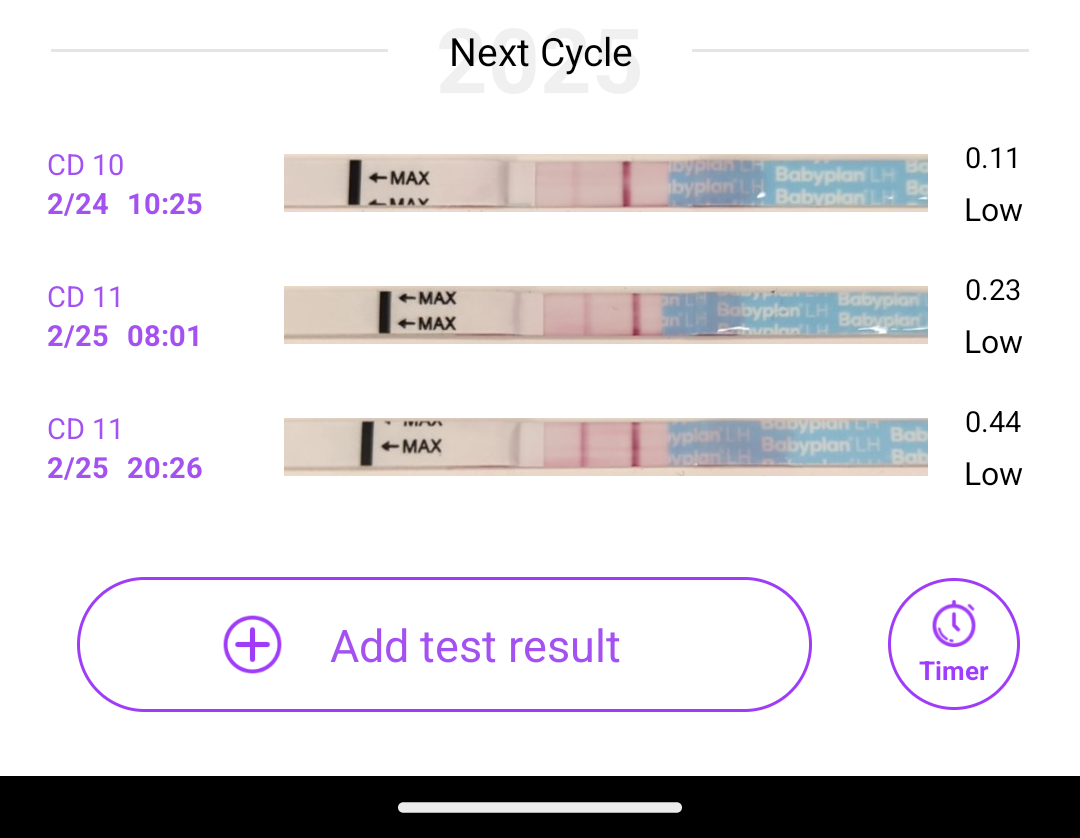Add a new test result
This screenshot has height=838, width=1080.
[x=444, y=645]
